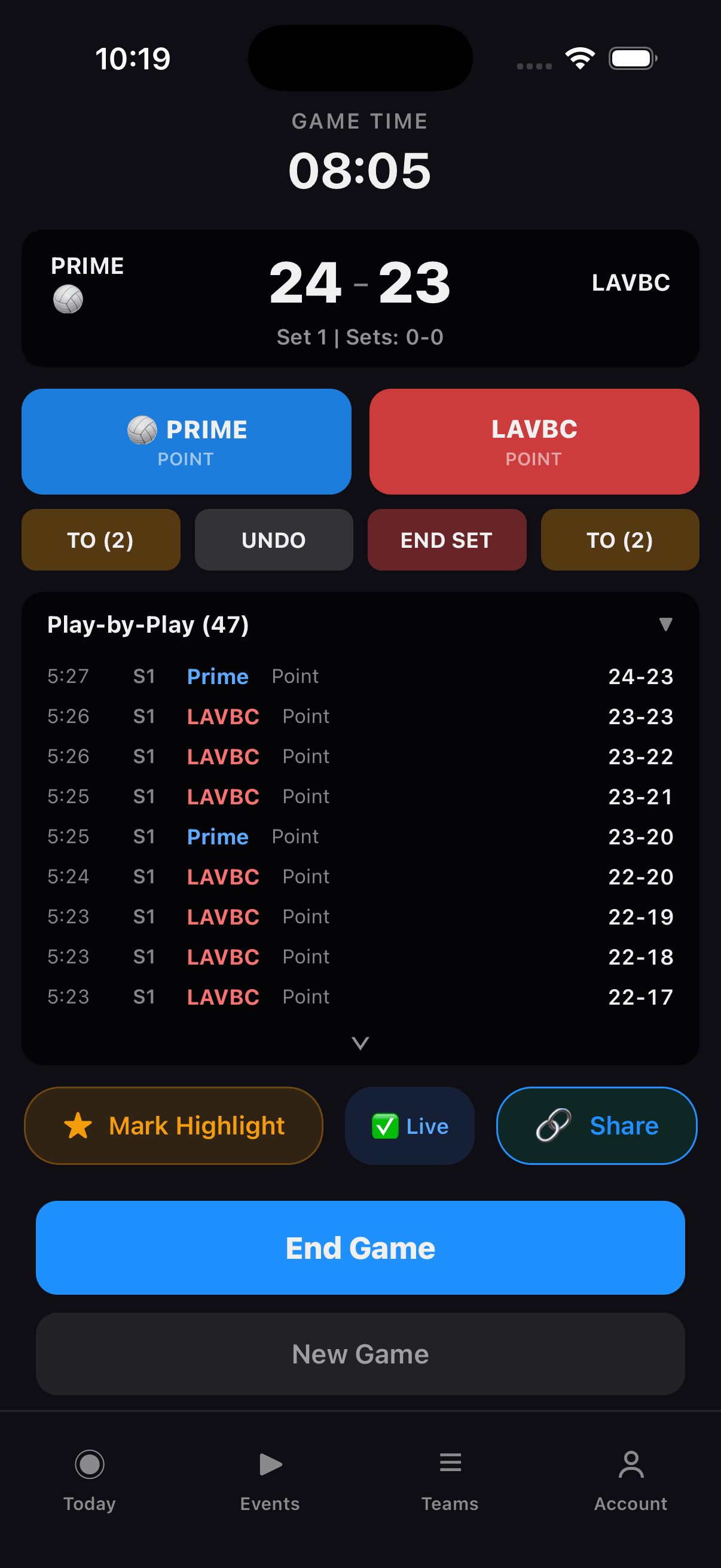Undo the last scoring action
The height and width of the screenshot is (1568, 721).
coord(273,539)
